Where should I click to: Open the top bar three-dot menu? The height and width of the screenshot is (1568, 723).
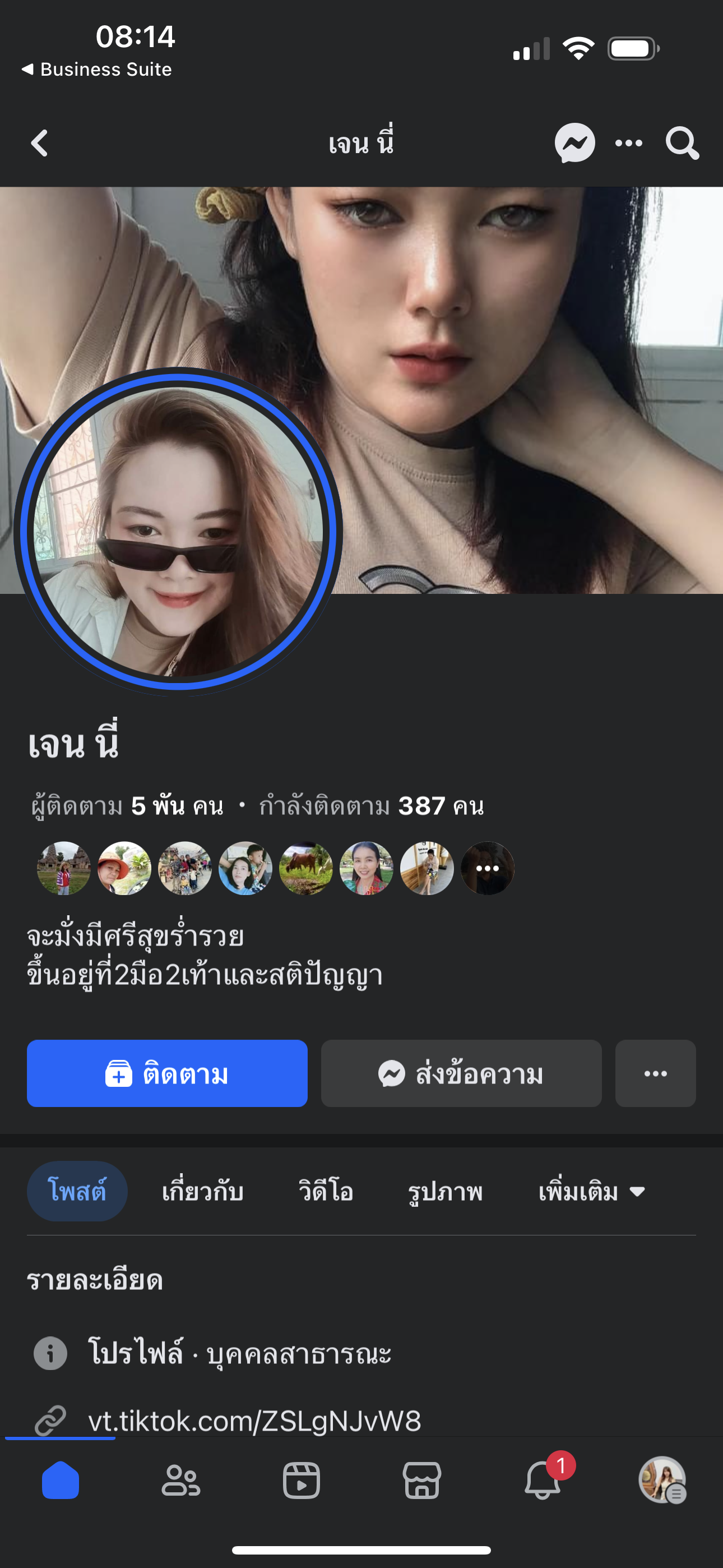(x=629, y=144)
